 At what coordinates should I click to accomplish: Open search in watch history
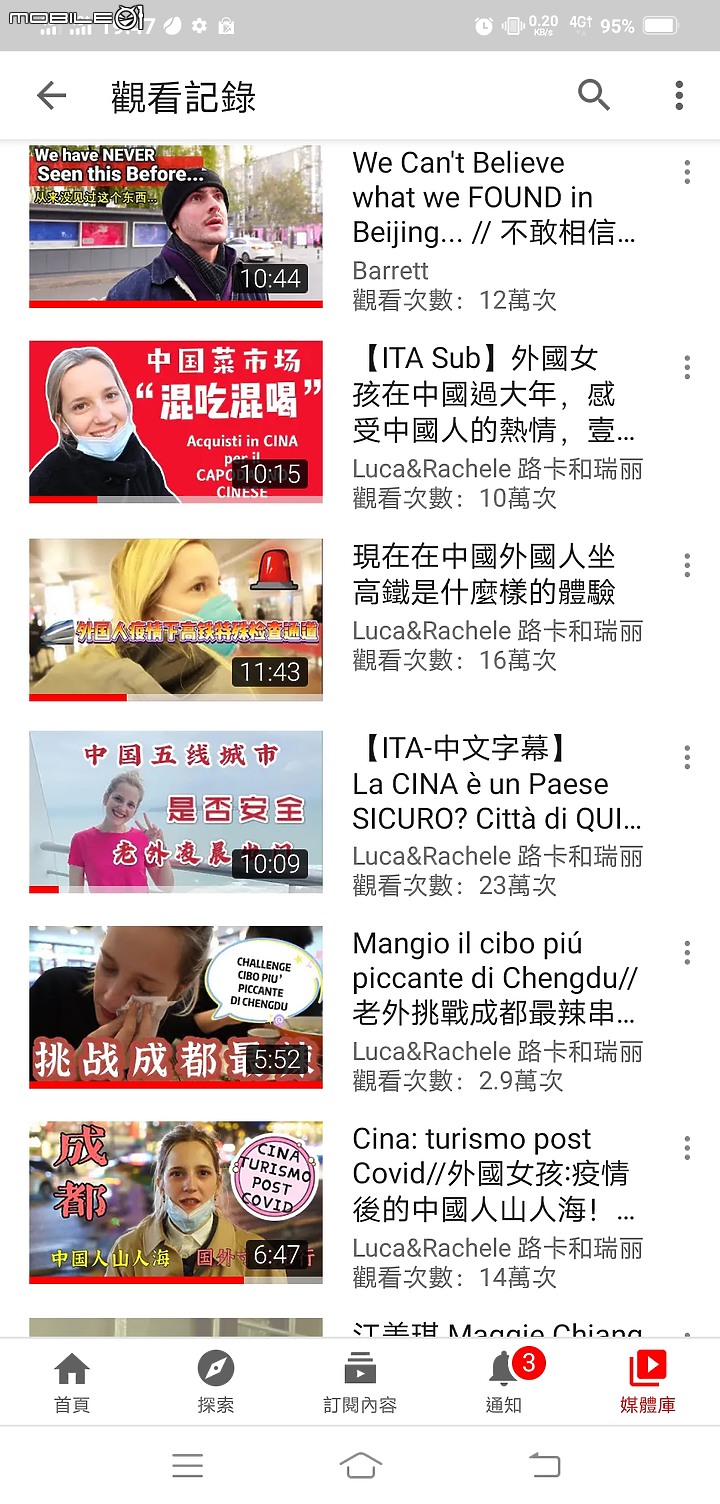594,96
